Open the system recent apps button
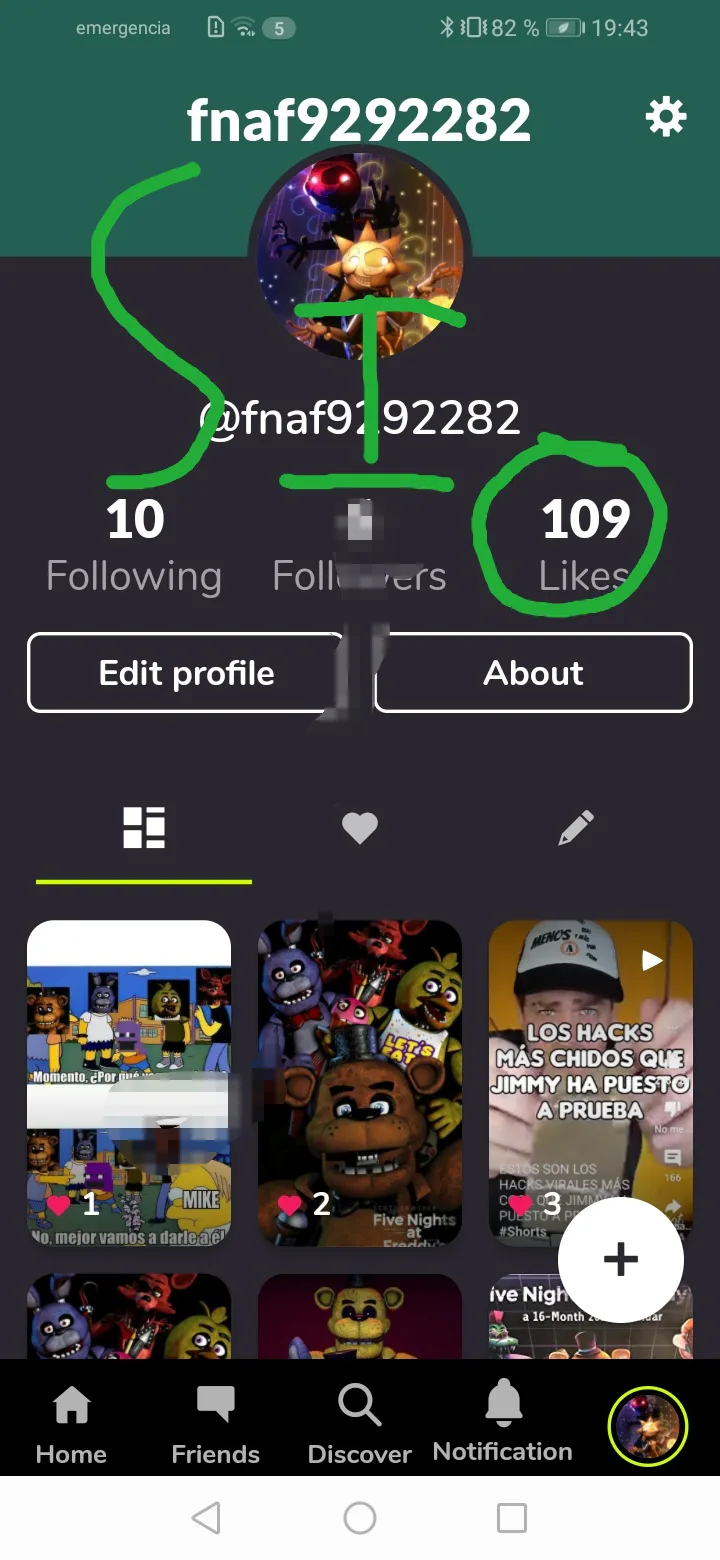Viewport: 720px width, 1560px height. [512, 1518]
